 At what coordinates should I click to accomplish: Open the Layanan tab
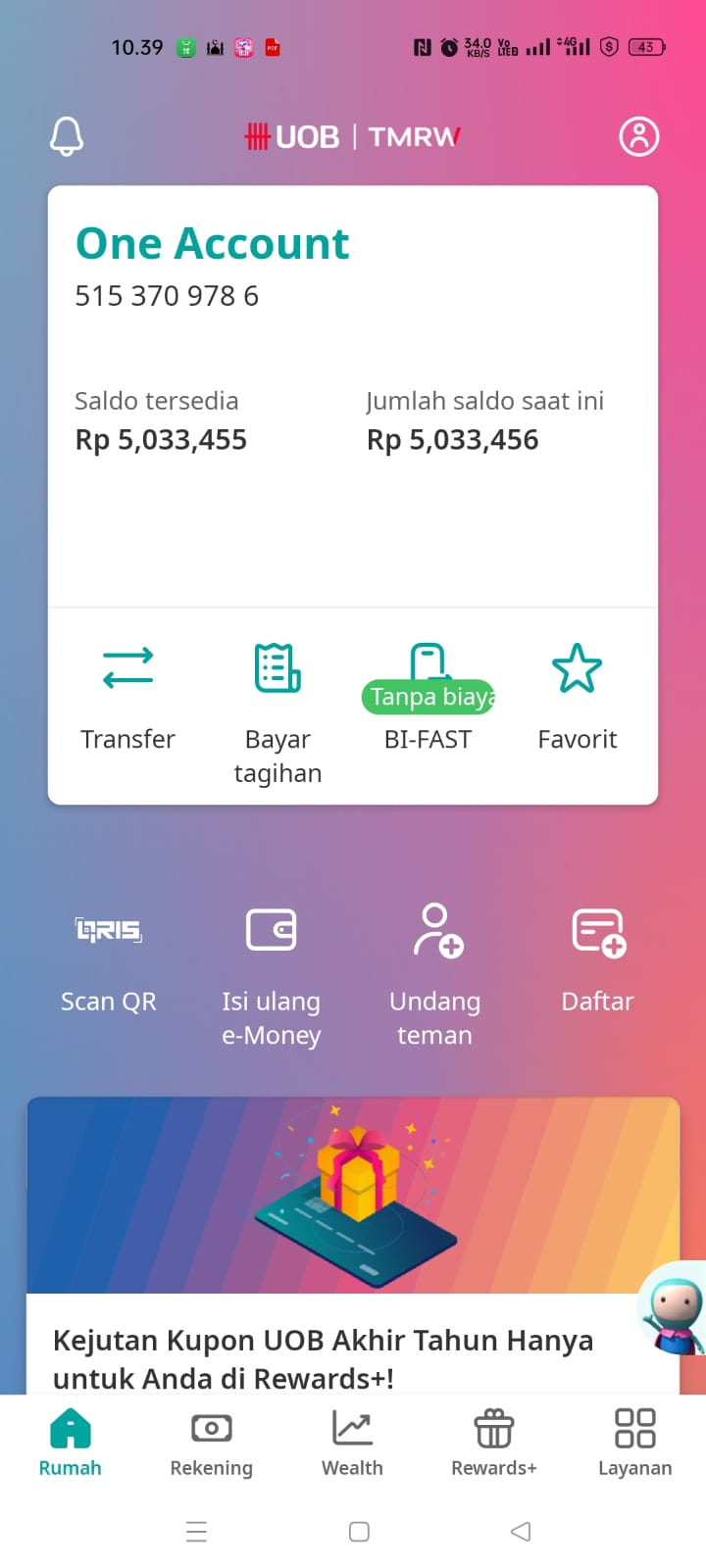(x=635, y=1444)
